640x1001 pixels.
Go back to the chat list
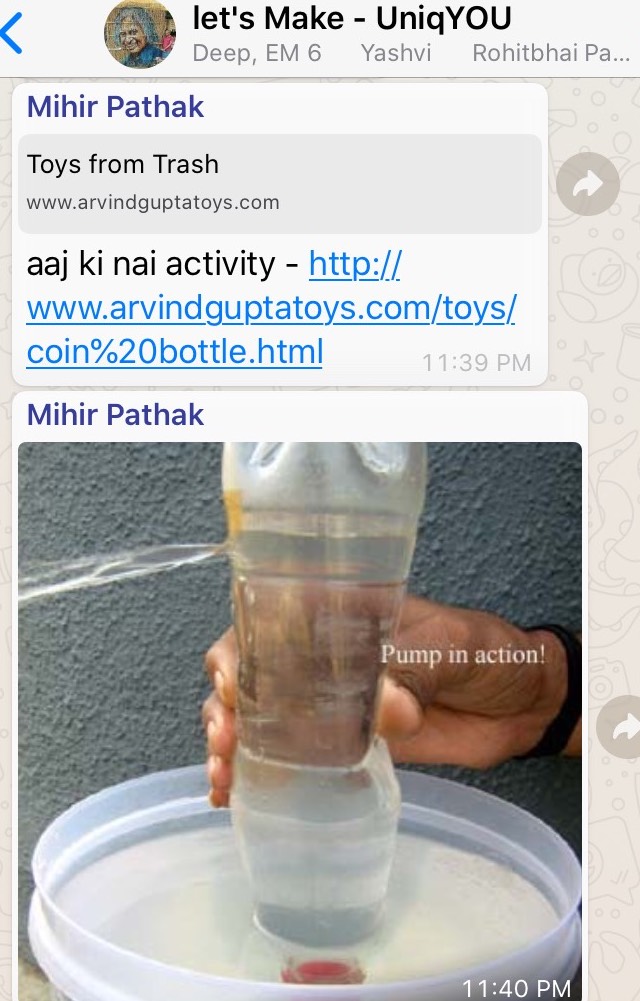[14, 34]
